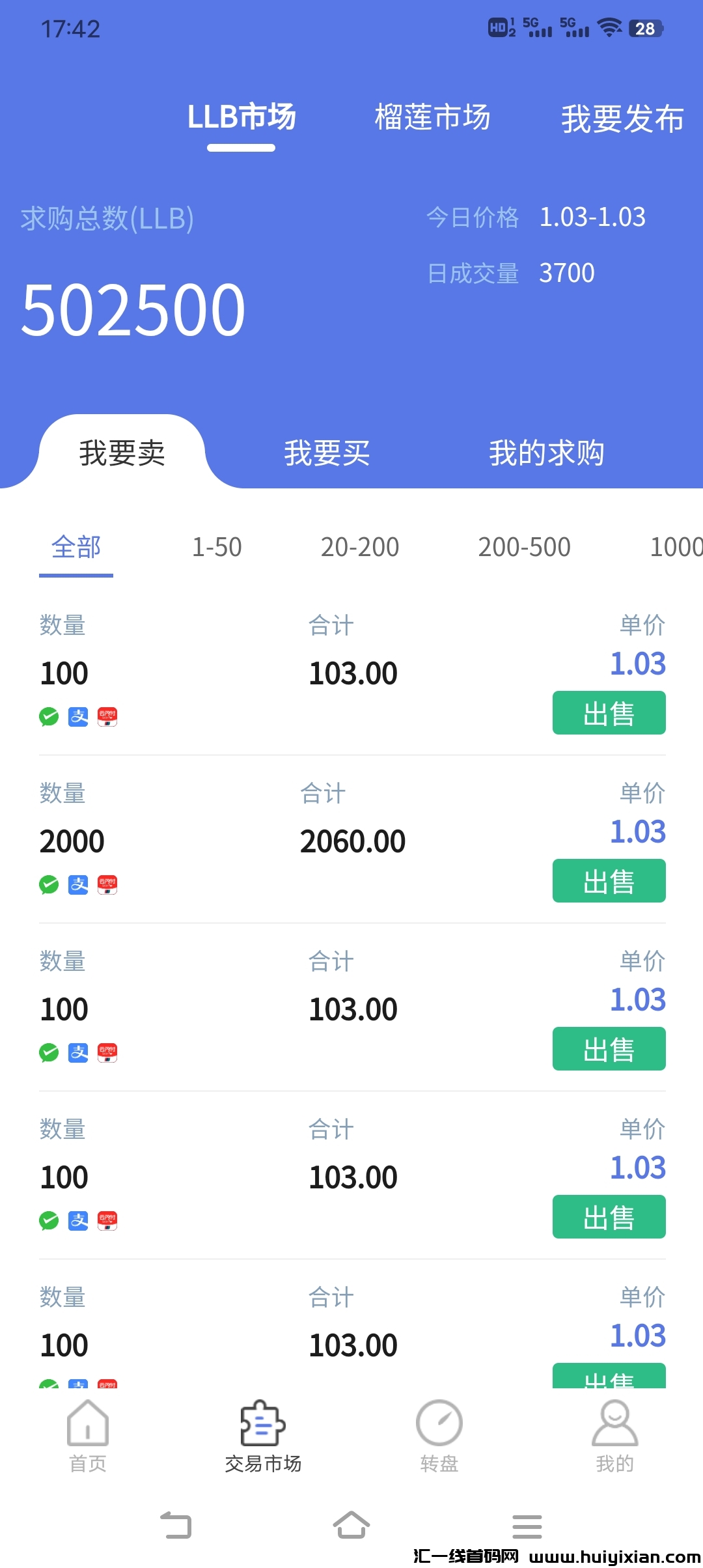Click the Alipay icon on the 2000 listing
Image resolution: width=703 pixels, height=1568 pixels.
(77, 884)
